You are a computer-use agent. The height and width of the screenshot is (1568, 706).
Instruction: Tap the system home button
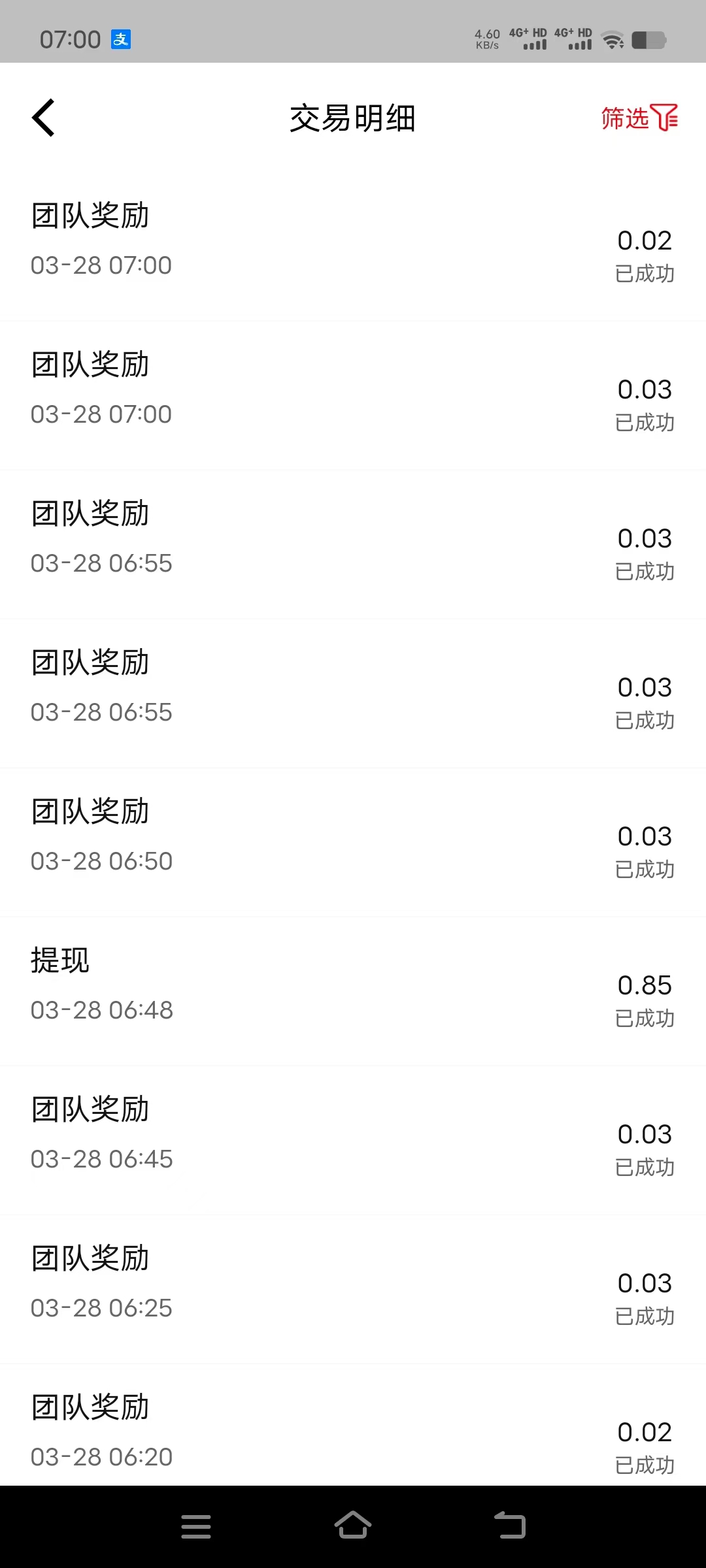353,1526
